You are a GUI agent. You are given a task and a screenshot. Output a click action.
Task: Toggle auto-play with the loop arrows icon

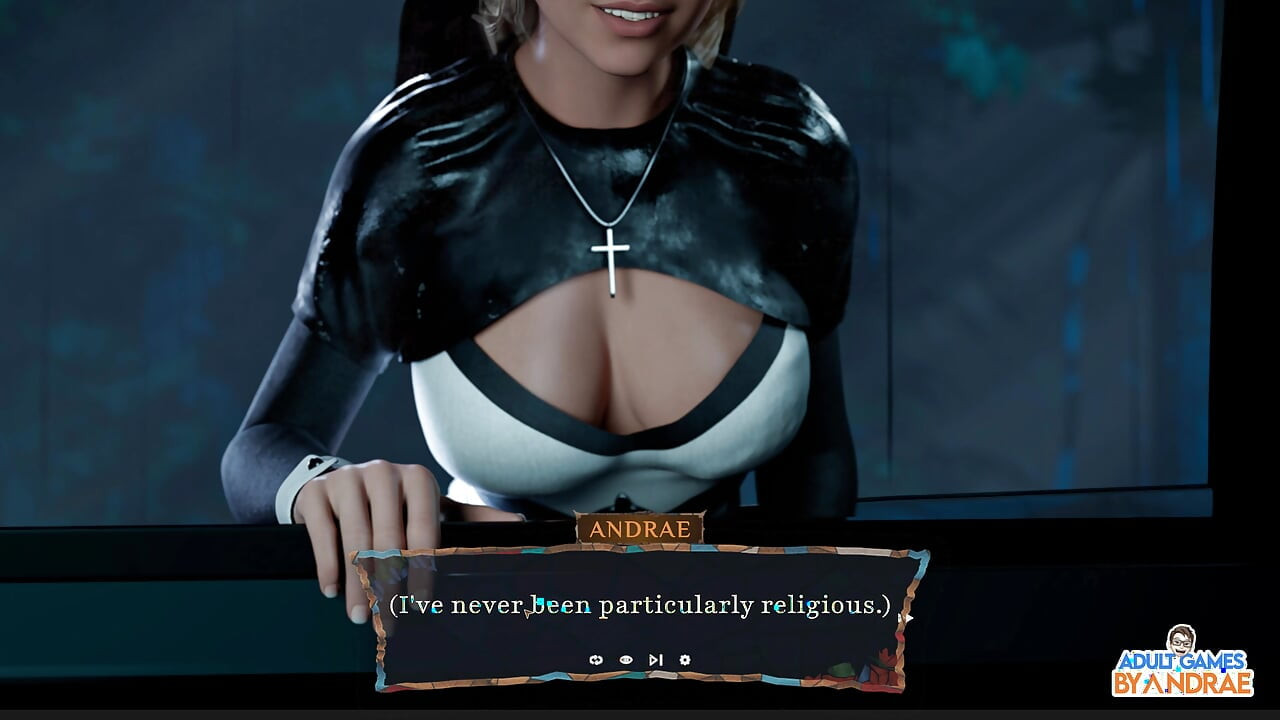[596, 660]
